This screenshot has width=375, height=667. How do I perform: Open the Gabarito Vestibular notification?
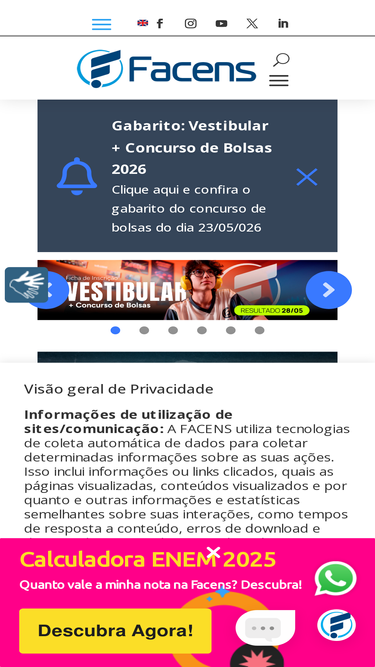(191, 176)
